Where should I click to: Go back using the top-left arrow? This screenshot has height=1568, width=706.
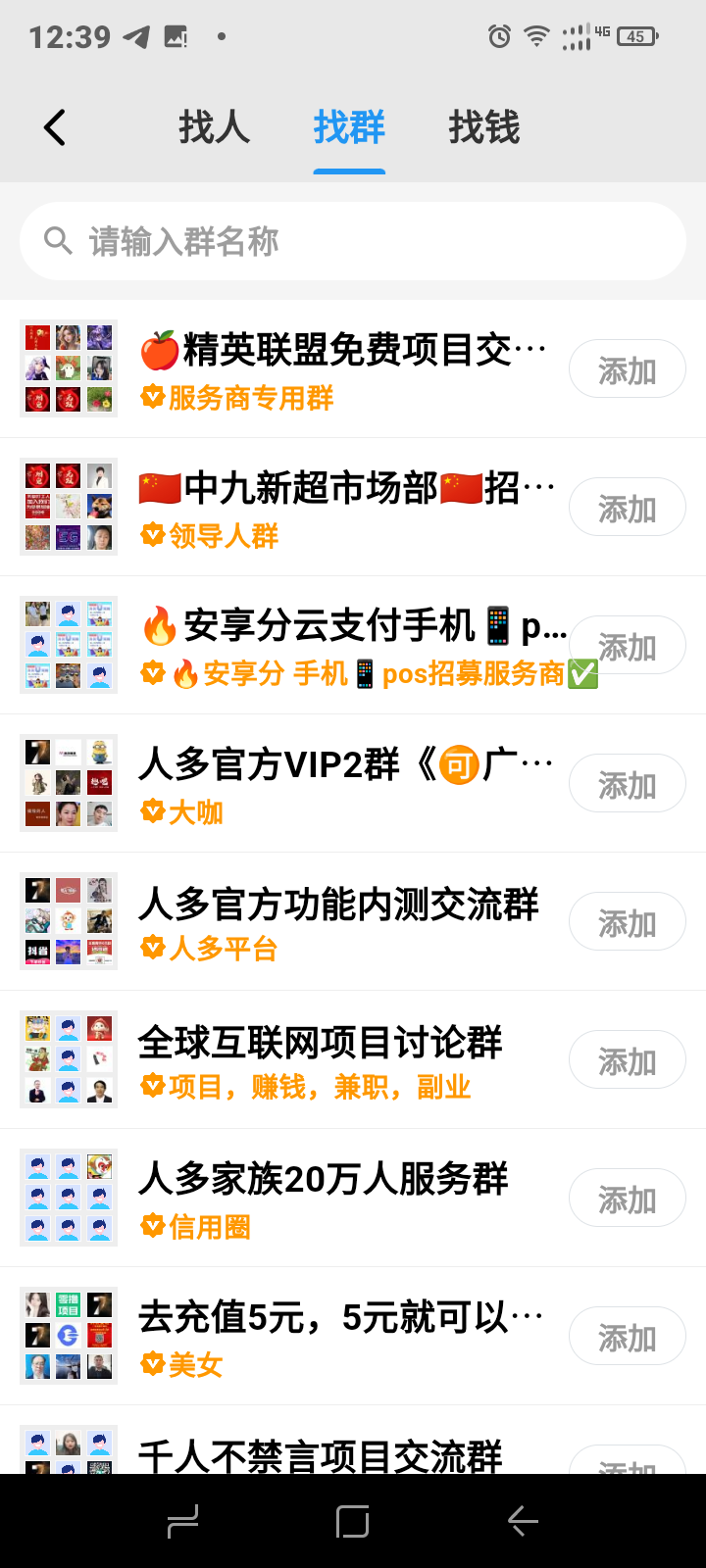click(x=55, y=128)
